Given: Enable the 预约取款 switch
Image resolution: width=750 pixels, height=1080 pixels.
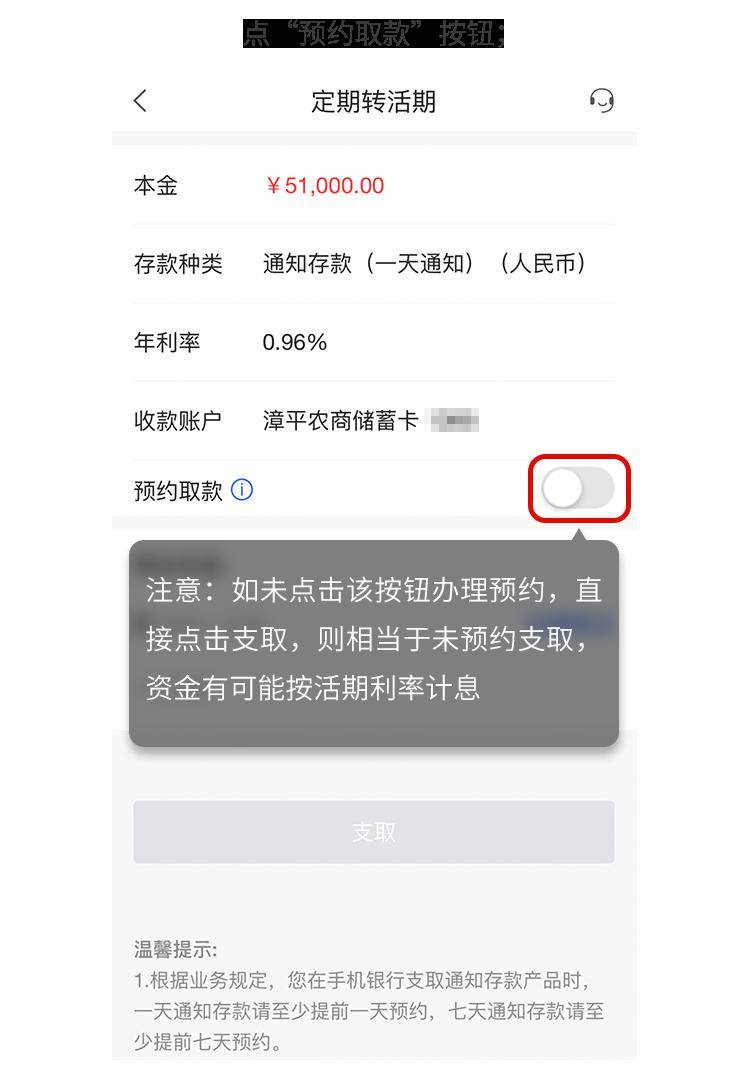Looking at the screenshot, I should [578, 490].
